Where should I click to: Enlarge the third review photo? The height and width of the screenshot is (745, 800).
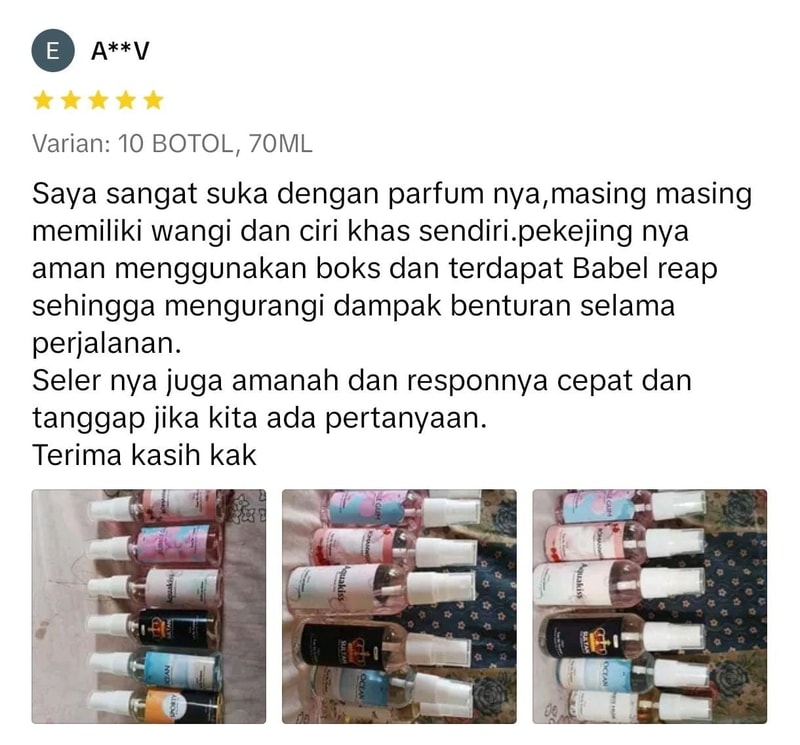click(x=649, y=606)
